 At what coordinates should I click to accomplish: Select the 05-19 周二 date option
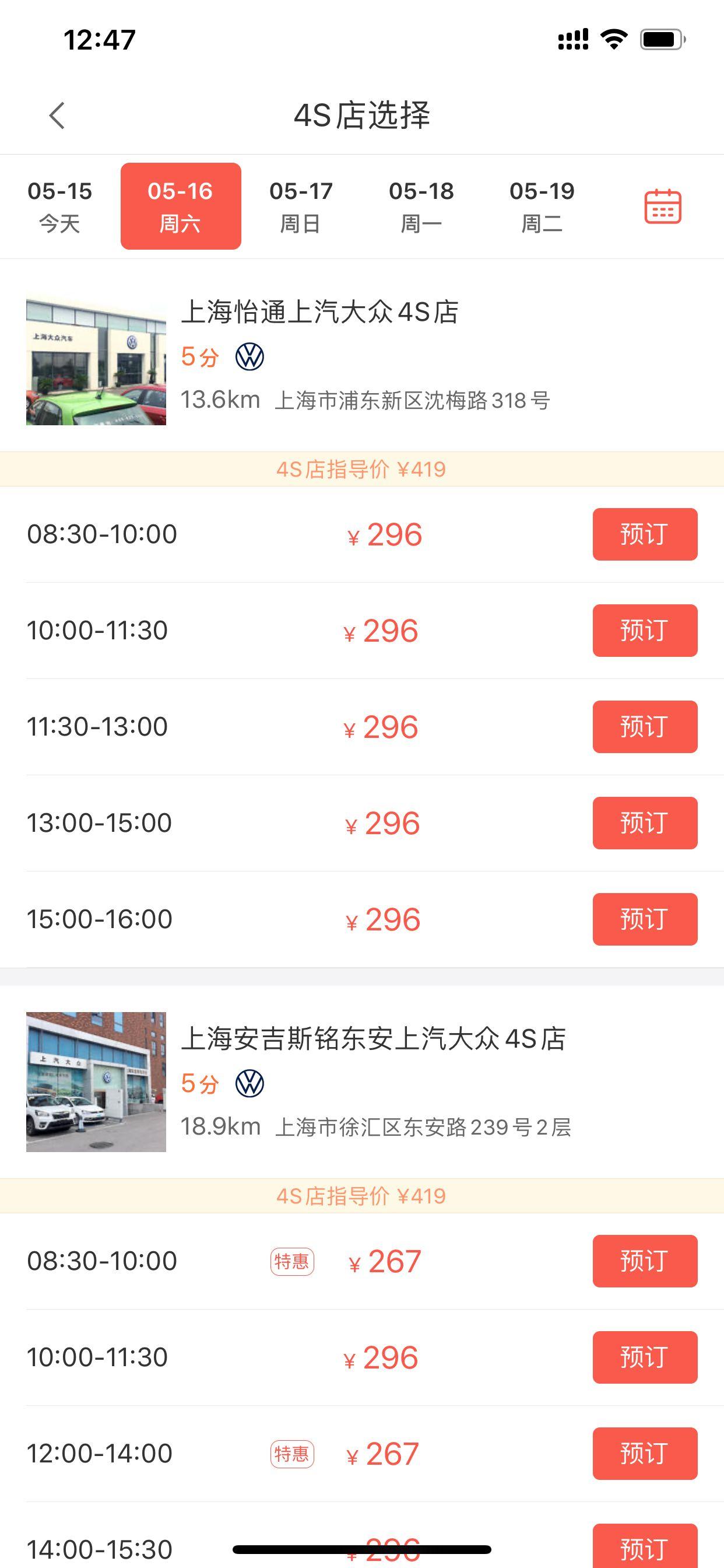[542, 206]
